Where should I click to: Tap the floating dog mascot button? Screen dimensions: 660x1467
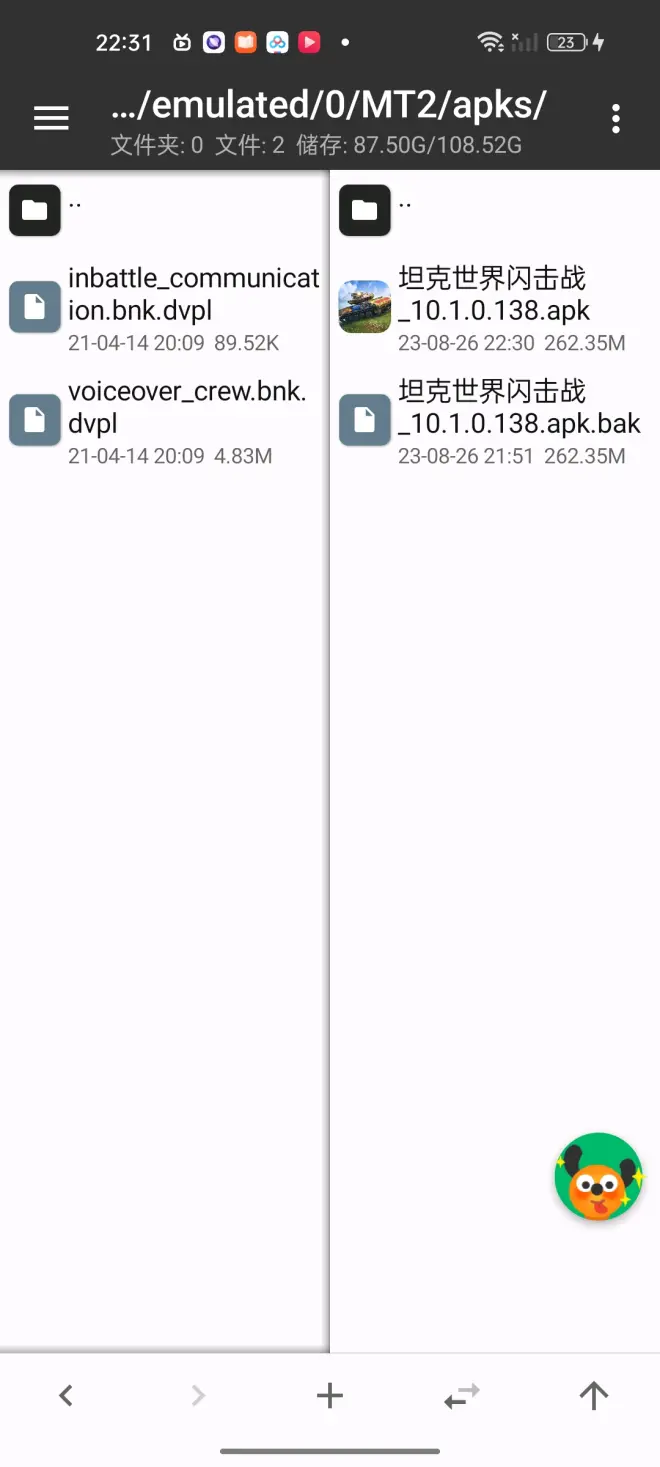(598, 1178)
